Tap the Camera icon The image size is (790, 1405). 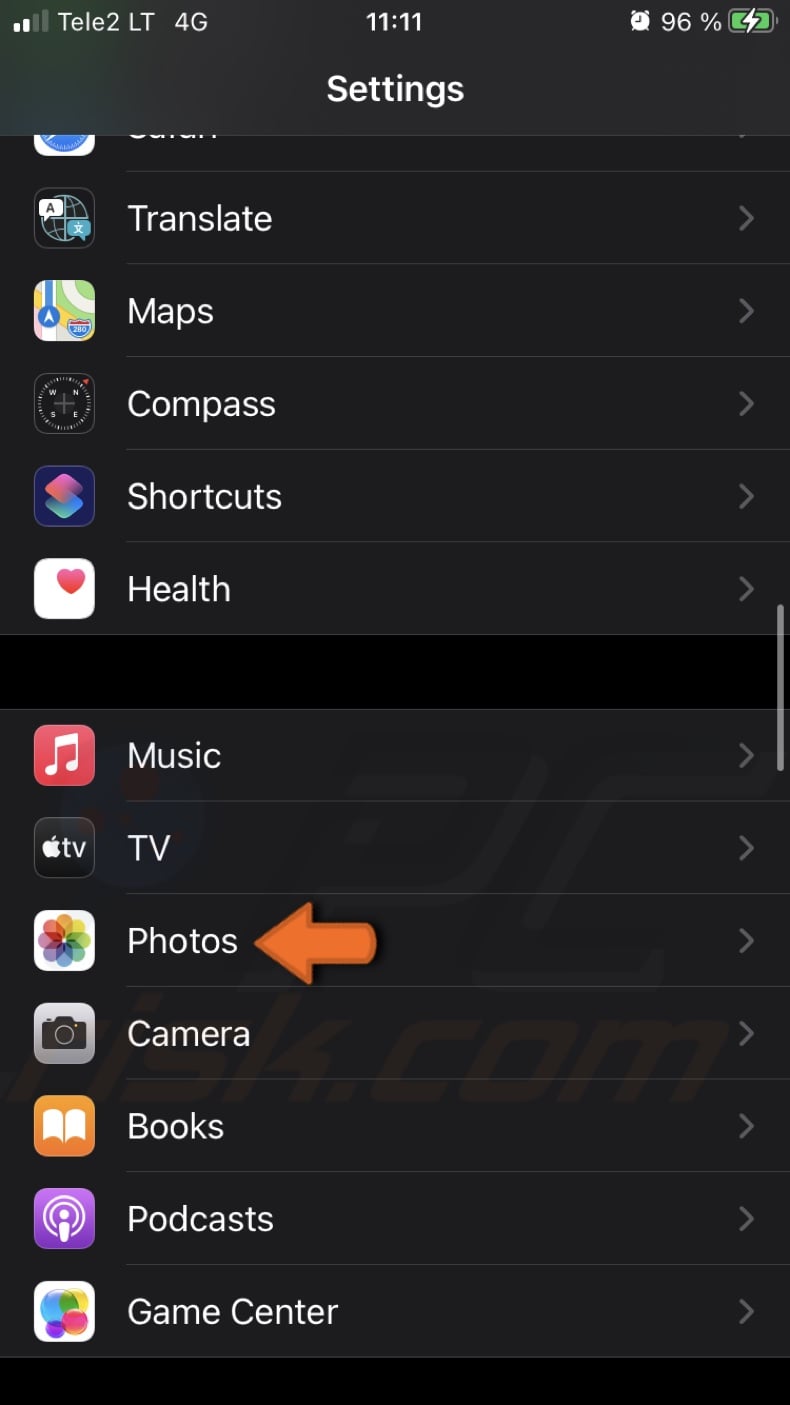pos(64,1033)
